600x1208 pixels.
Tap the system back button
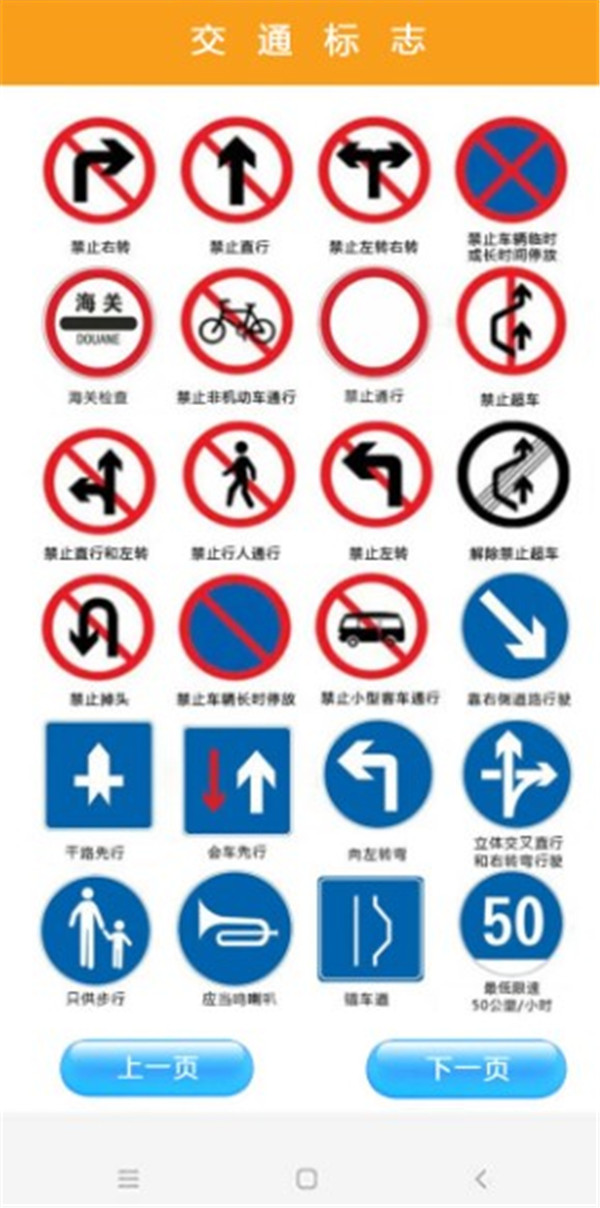481,1179
